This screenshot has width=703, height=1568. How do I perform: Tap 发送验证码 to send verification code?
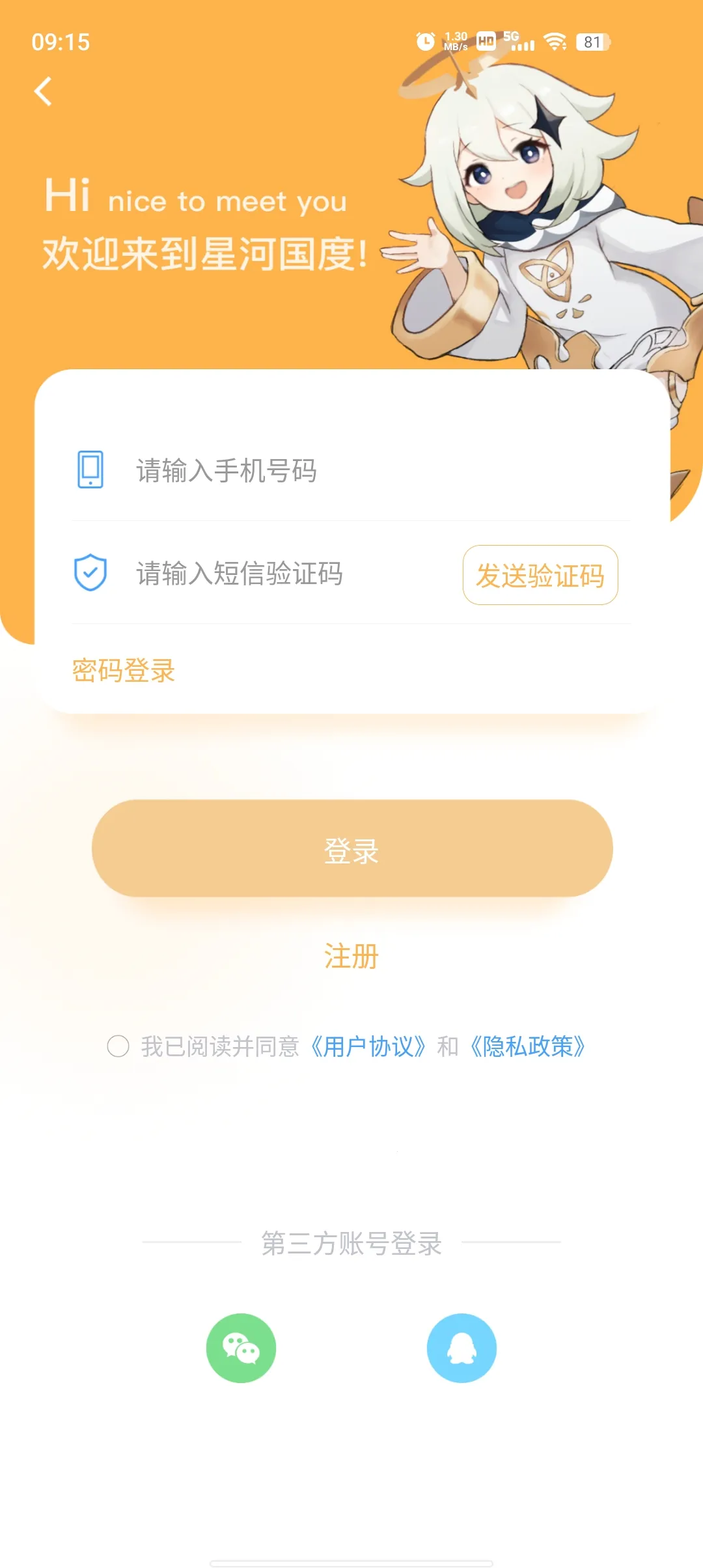coord(540,576)
